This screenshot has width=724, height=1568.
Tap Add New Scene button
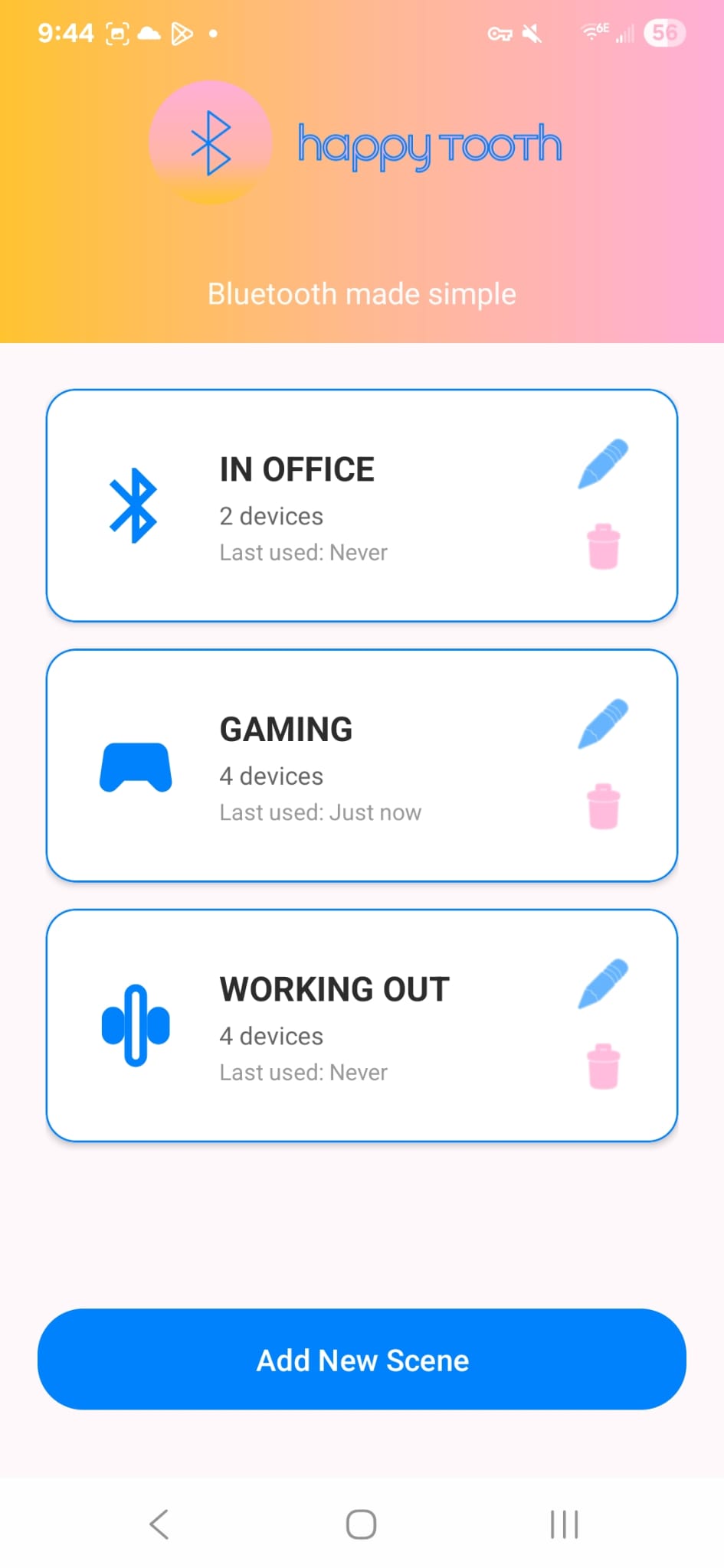click(362, 1360)
